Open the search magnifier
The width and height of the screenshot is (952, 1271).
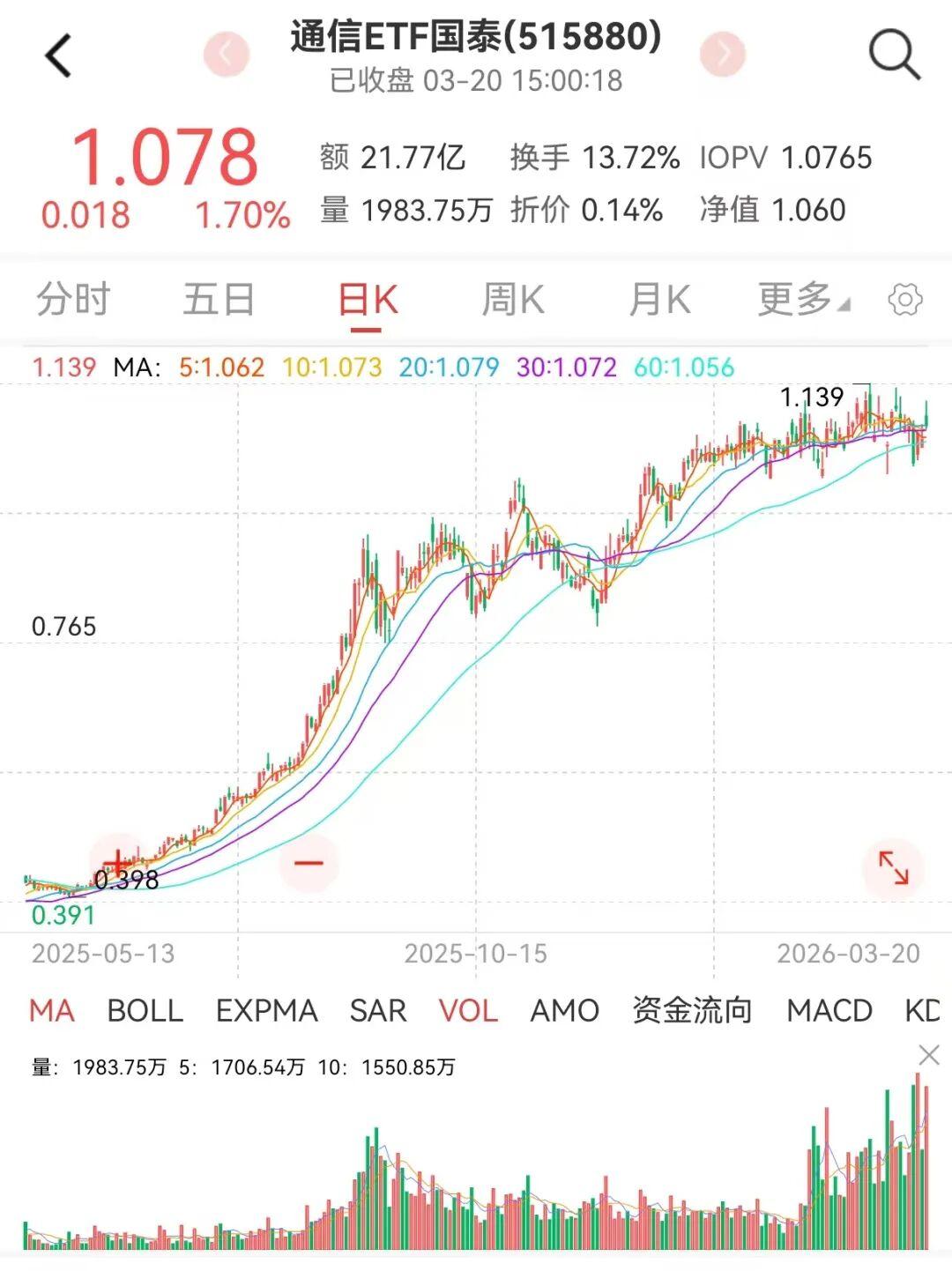pyautogui.click(x=894, y=55)
